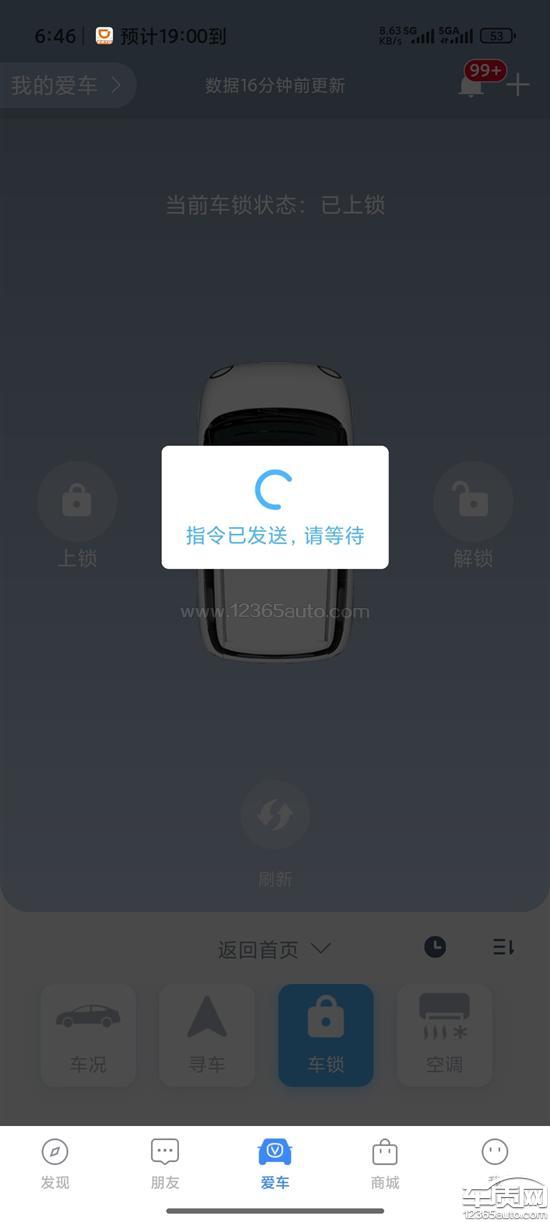This screenshot has width=550, height=1222.
Task: Tap the 上锁 lock button
Action: coord(77,516)
